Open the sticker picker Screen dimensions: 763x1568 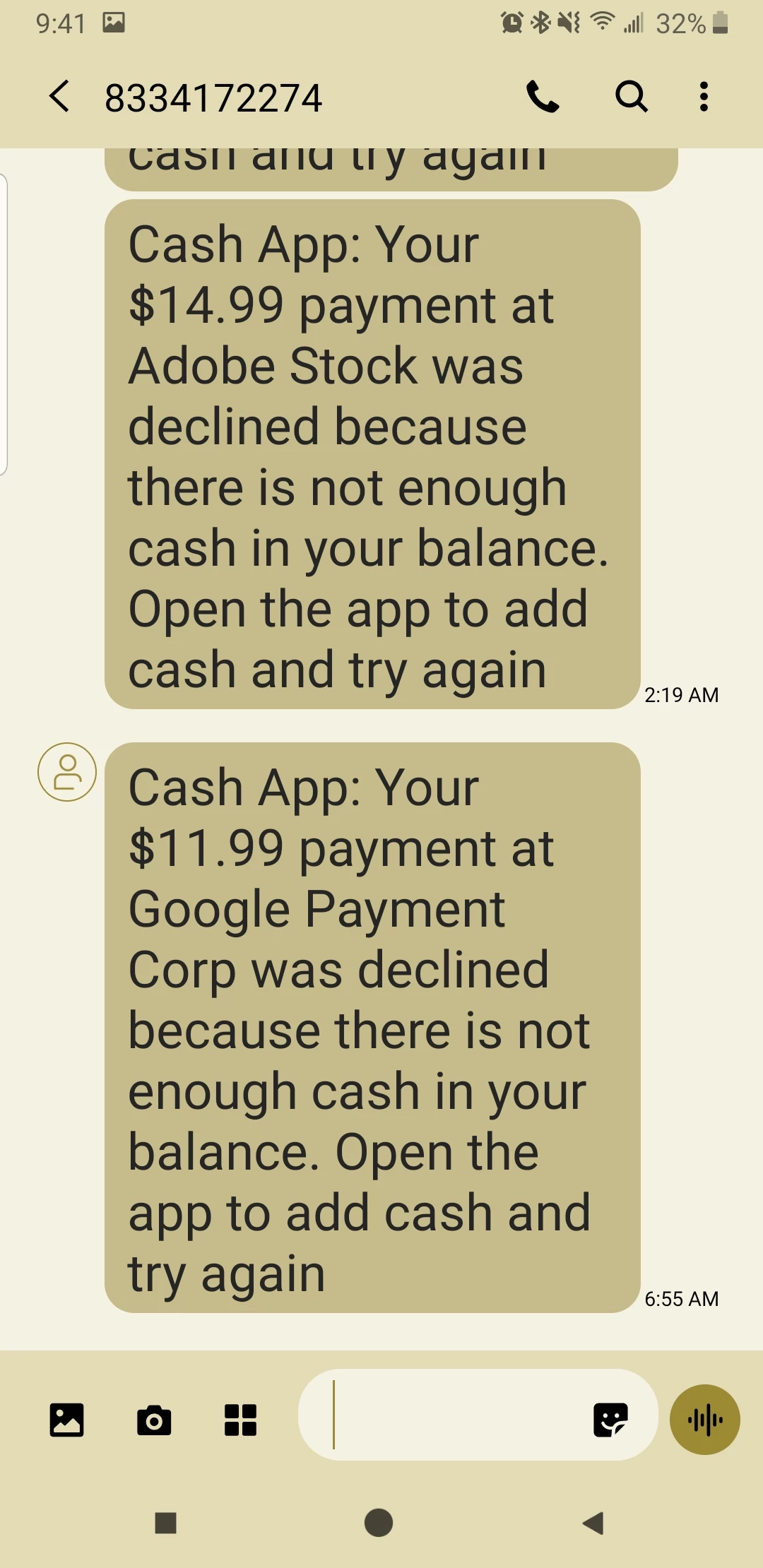point(610,1420)
